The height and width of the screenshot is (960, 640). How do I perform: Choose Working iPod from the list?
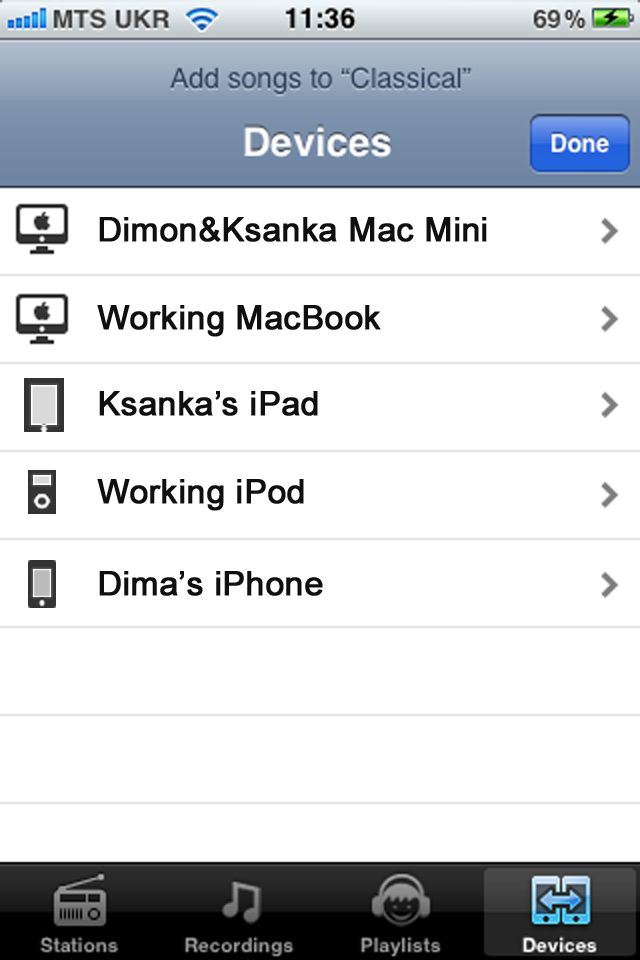coord(320,493)
